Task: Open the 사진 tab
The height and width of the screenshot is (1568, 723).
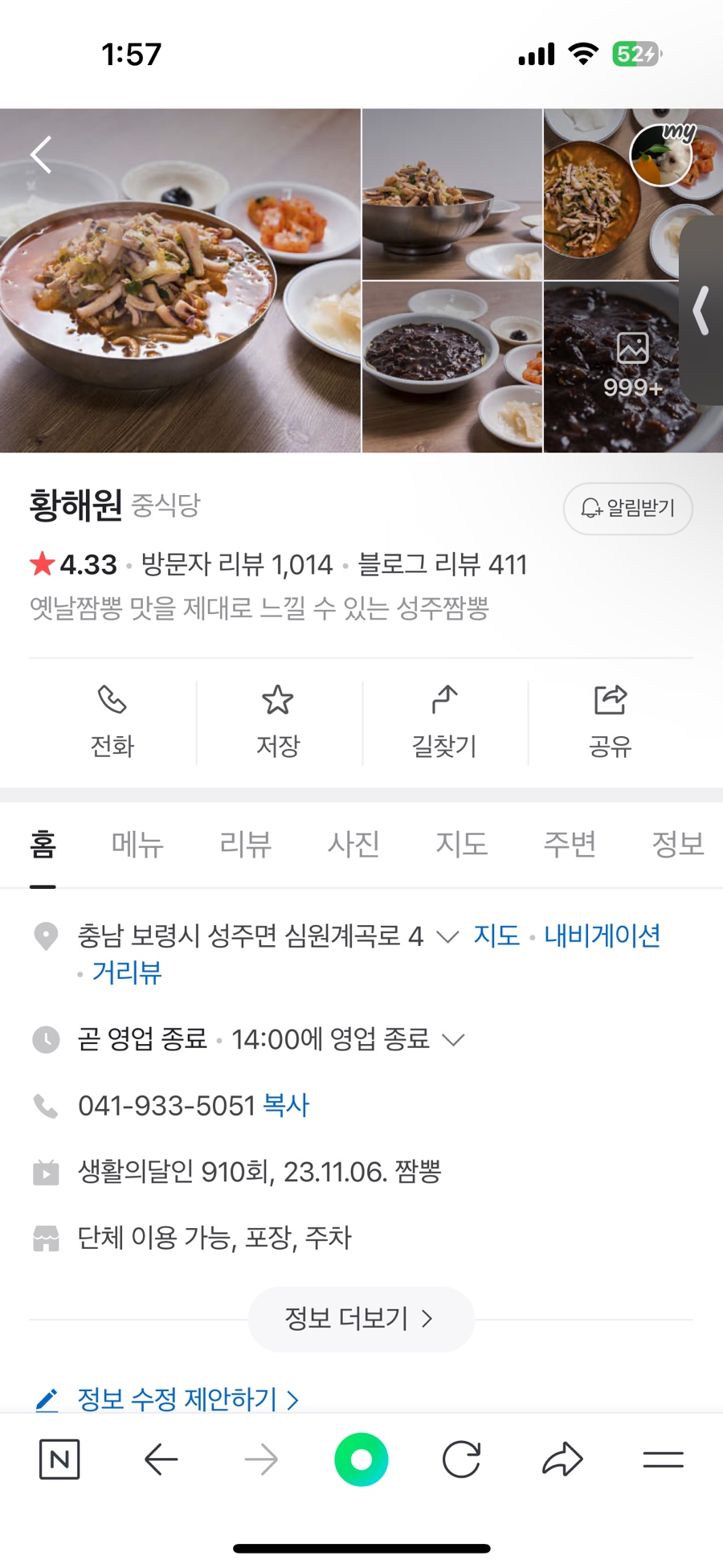Action: pos(353,844)
